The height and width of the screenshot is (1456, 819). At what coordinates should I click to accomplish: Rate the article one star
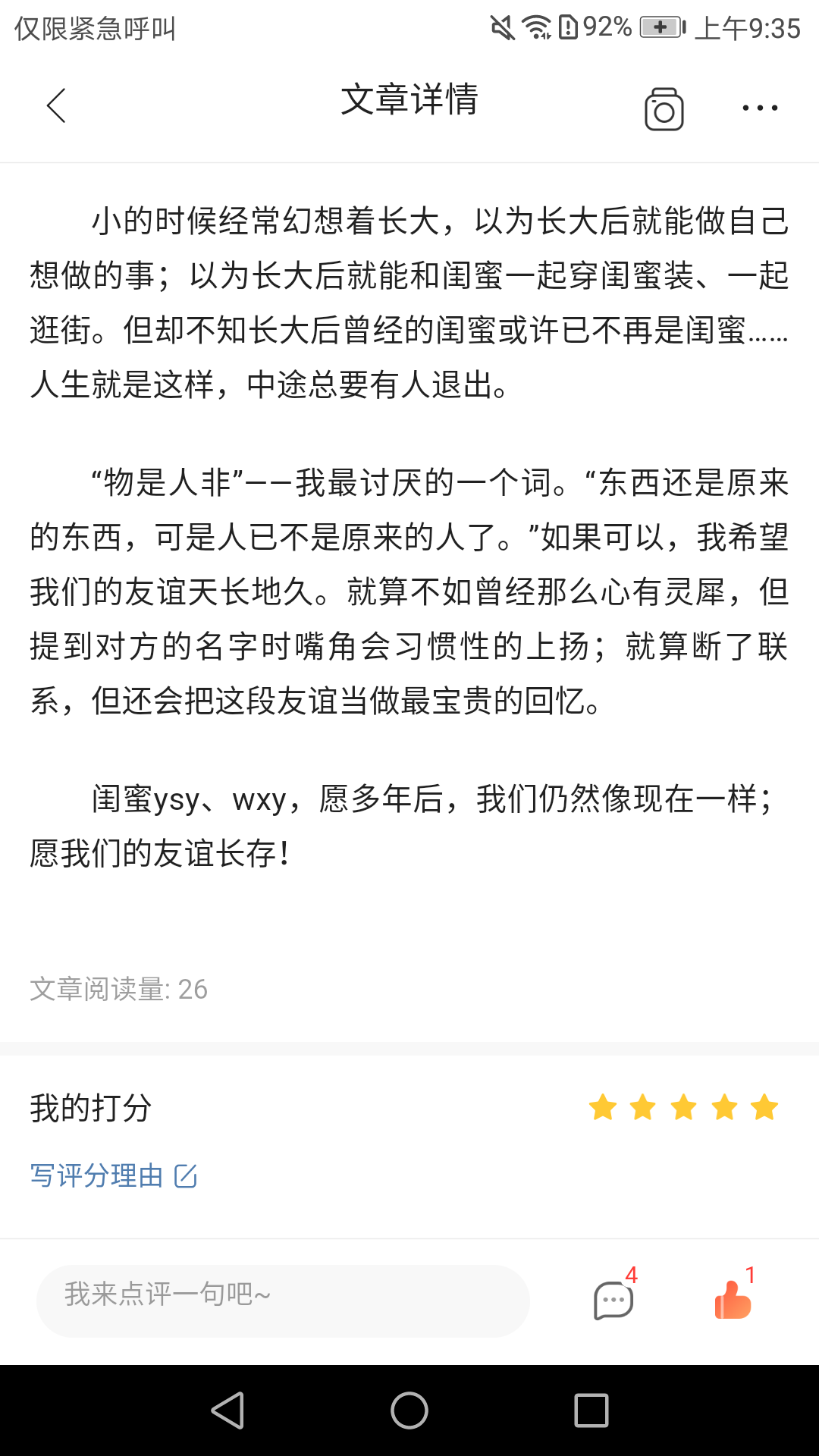coord(603,1107)
